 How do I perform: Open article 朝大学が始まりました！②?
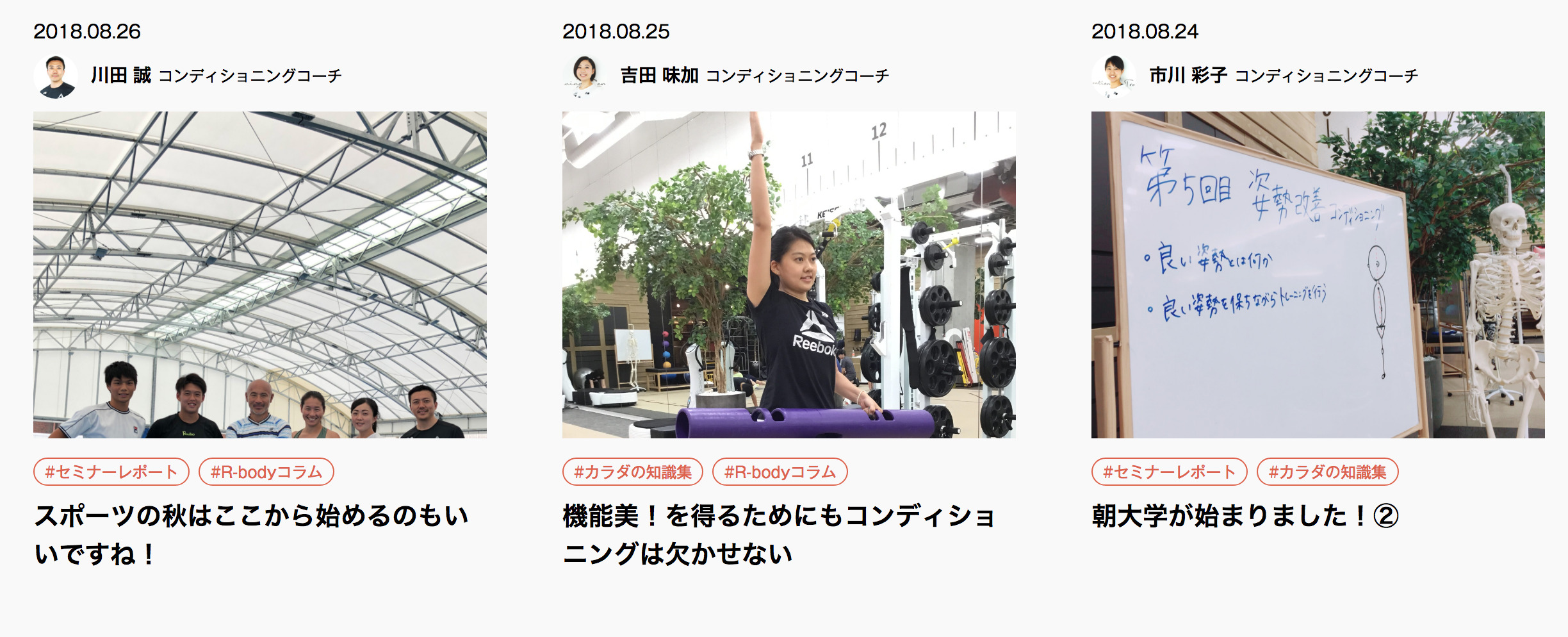click(1245, 516)
